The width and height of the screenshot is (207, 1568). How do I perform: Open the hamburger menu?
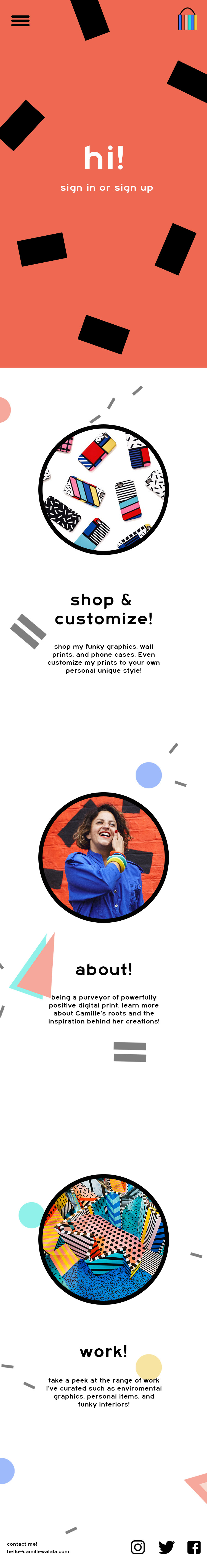point(20,21)
